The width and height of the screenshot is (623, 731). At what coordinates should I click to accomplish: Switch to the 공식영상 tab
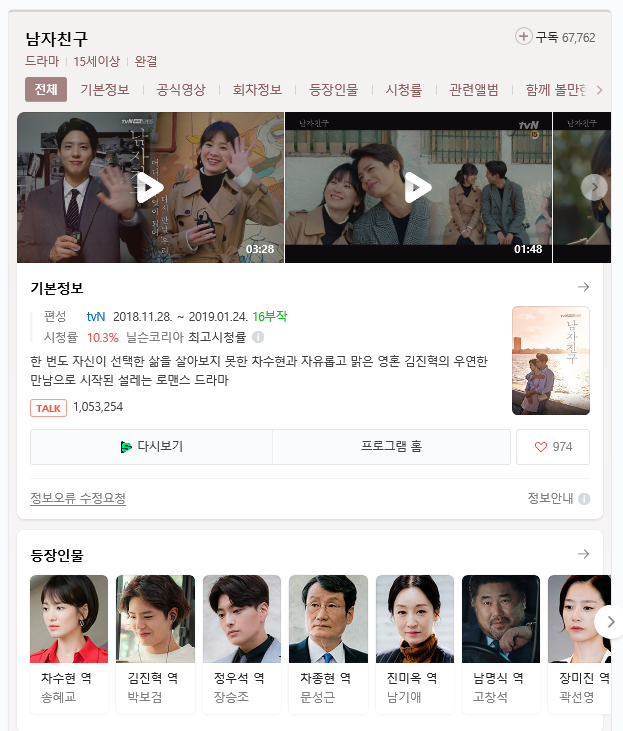click(181, 90)
